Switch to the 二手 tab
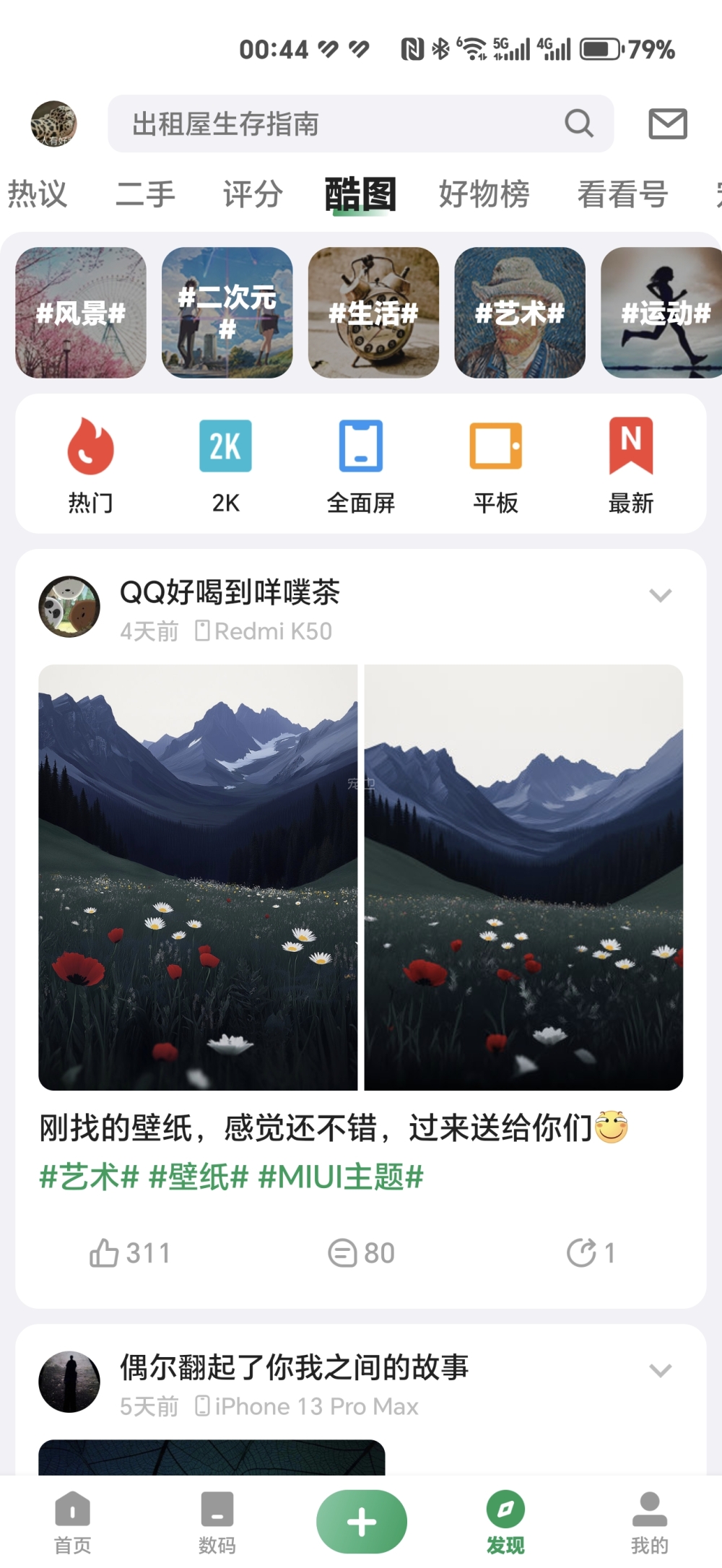The width and height of the screenshot is (722, 1568). 145,194
